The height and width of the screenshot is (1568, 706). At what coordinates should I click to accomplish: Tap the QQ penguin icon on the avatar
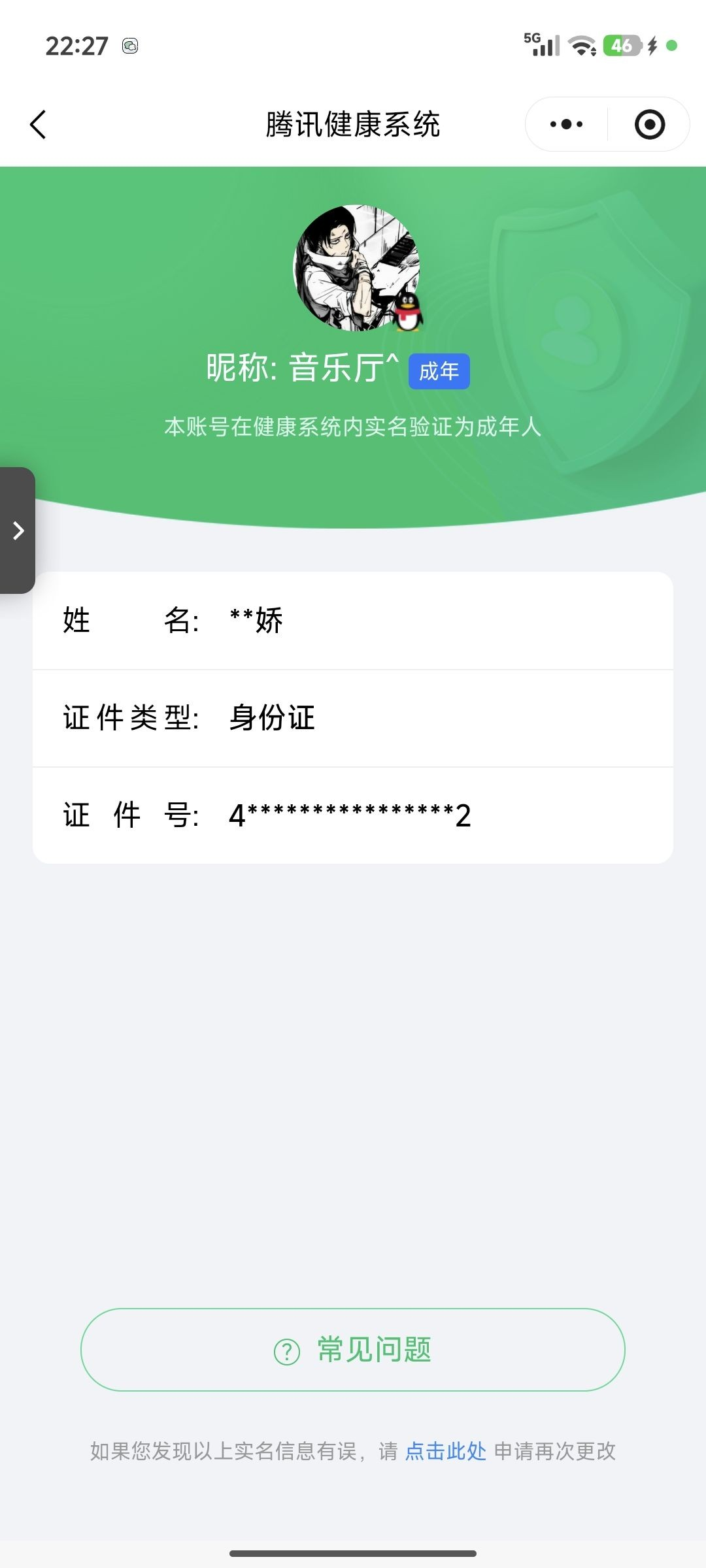(x=407, y=312)
